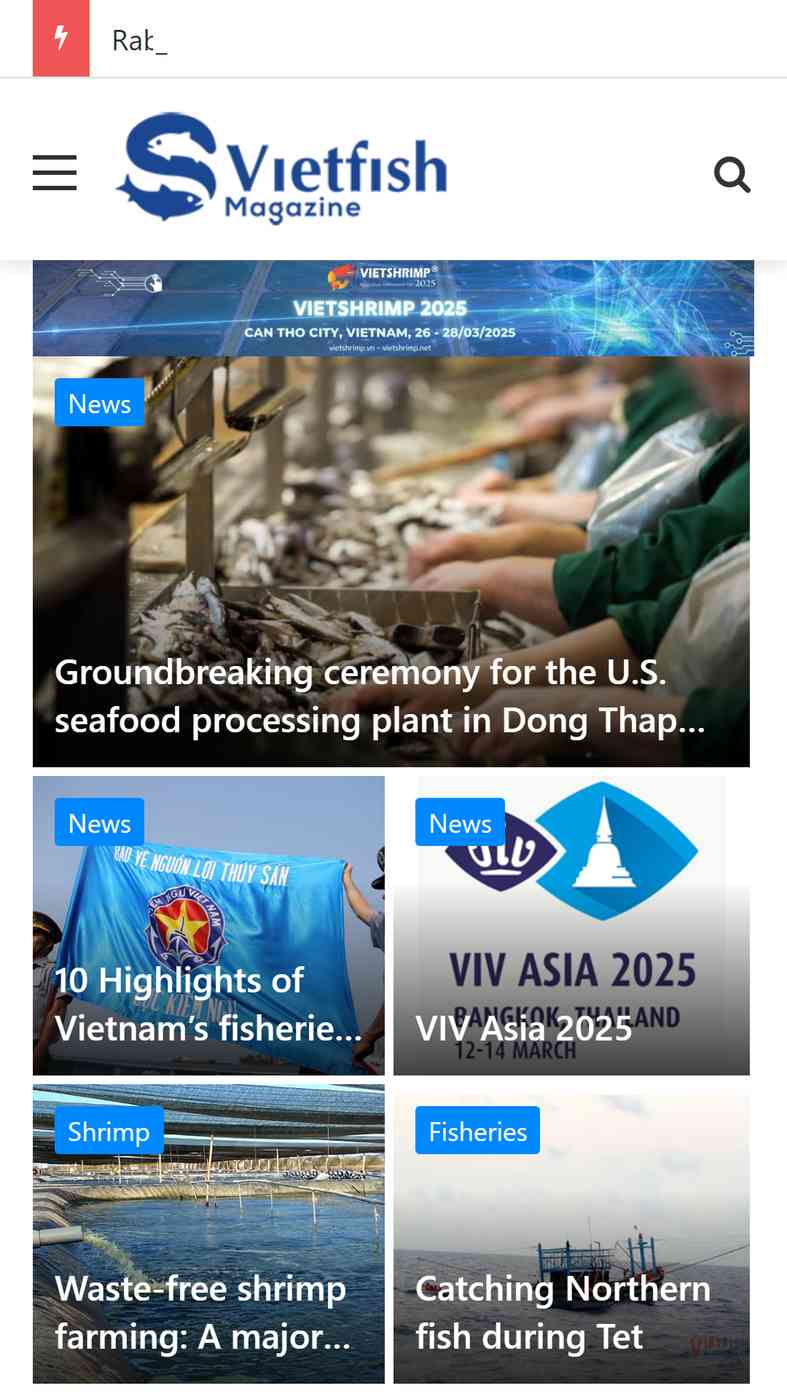Tap the breaking news lightning icon
This screenshot has height=1399, width=787.
click(x=61, y=39)
